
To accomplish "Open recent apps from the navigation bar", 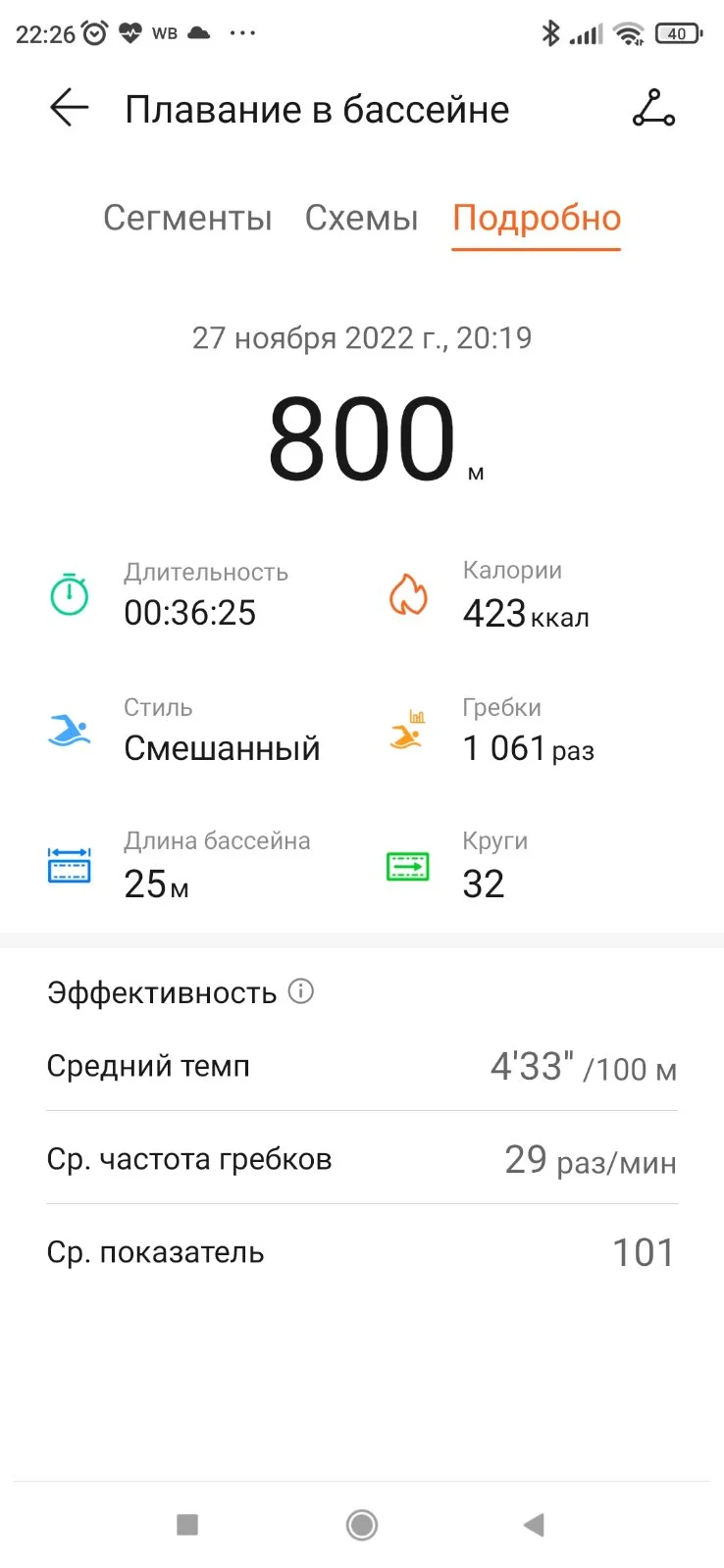I will click(x=187, y=1524).
